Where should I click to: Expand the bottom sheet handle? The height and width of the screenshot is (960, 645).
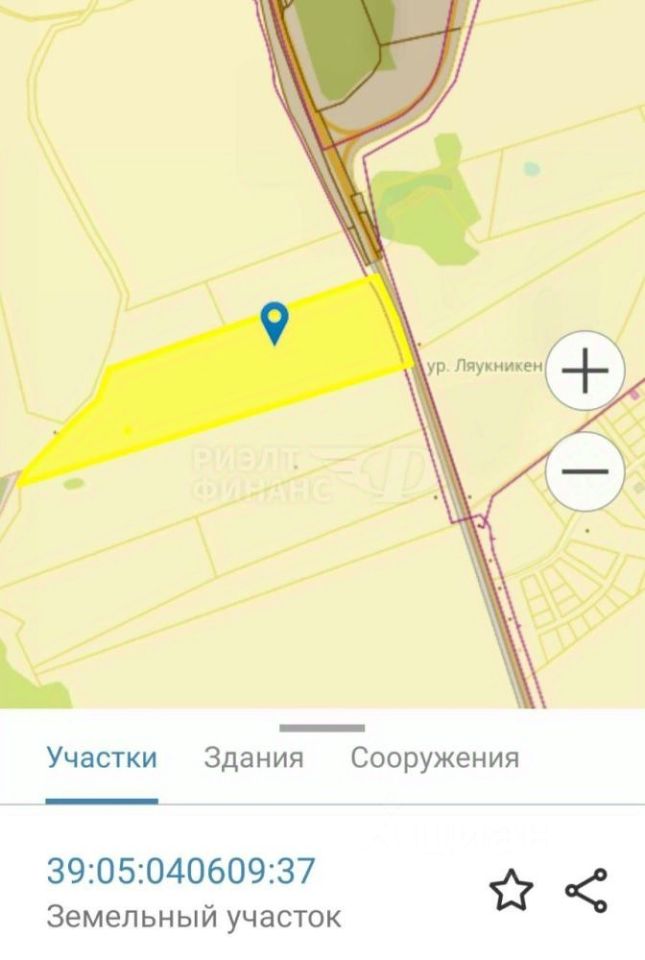[x=322, y=728]
